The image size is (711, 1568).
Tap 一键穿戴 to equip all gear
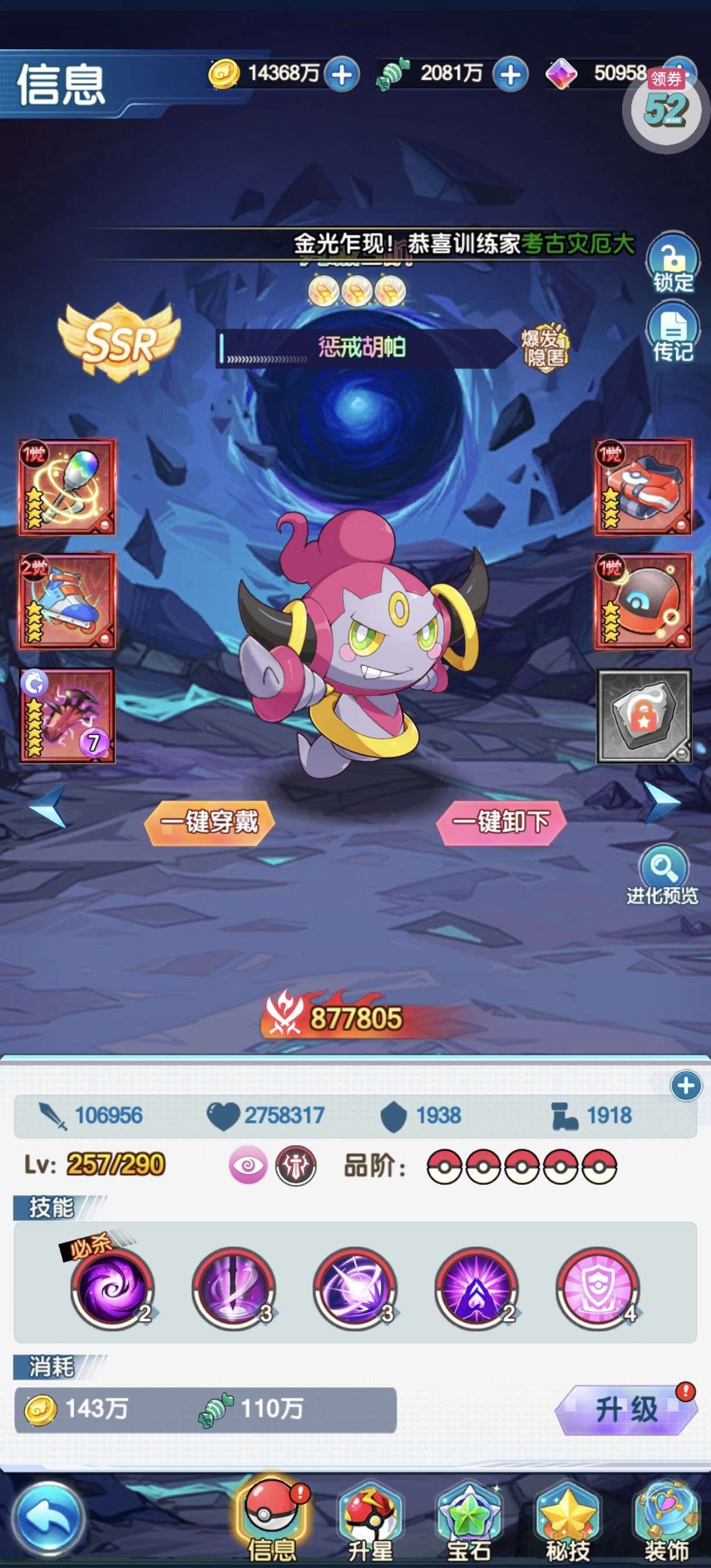[209, 822]
